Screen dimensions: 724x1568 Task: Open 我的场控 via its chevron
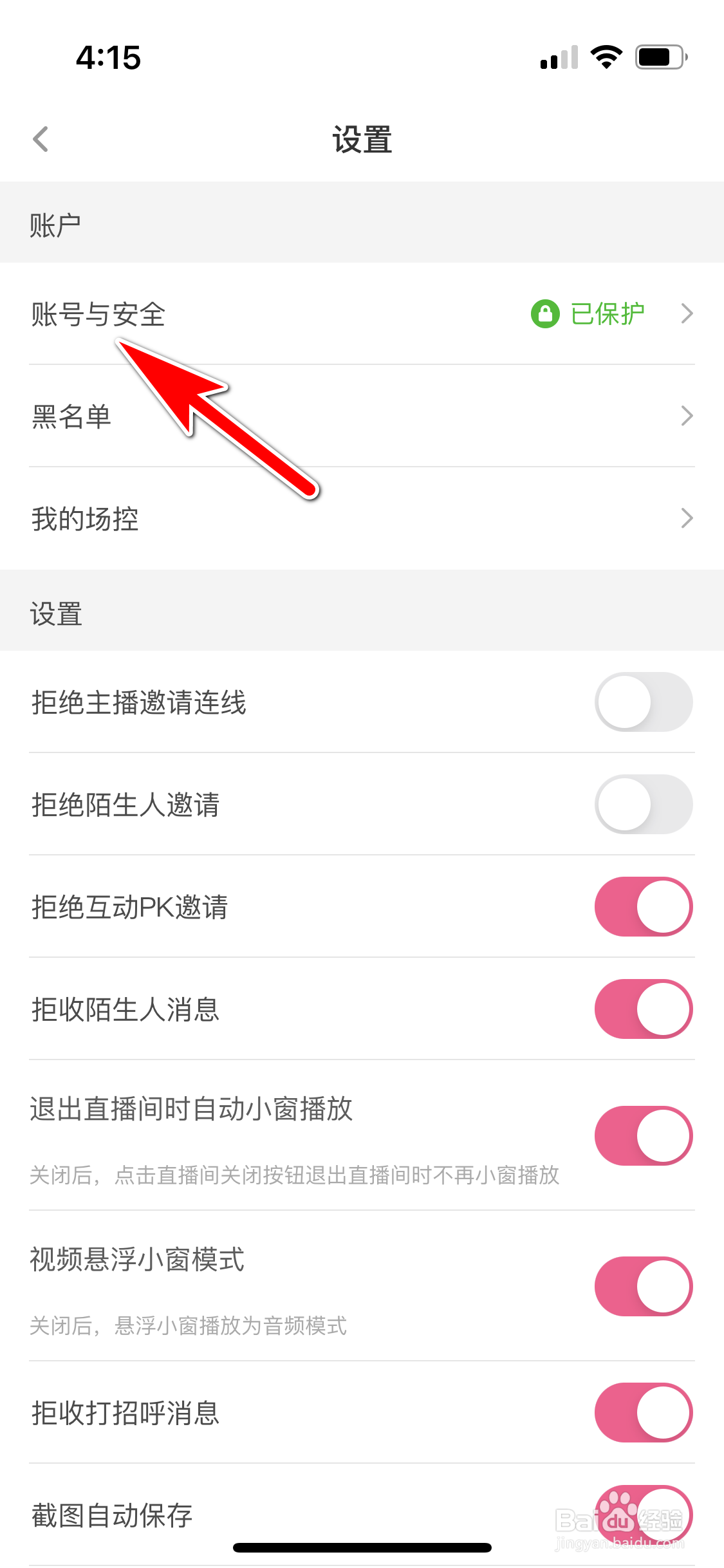[687, 518]
